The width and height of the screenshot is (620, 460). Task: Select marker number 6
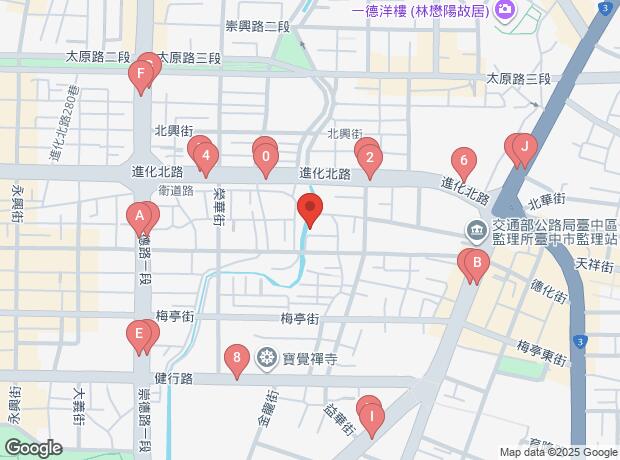coord(462,160)
